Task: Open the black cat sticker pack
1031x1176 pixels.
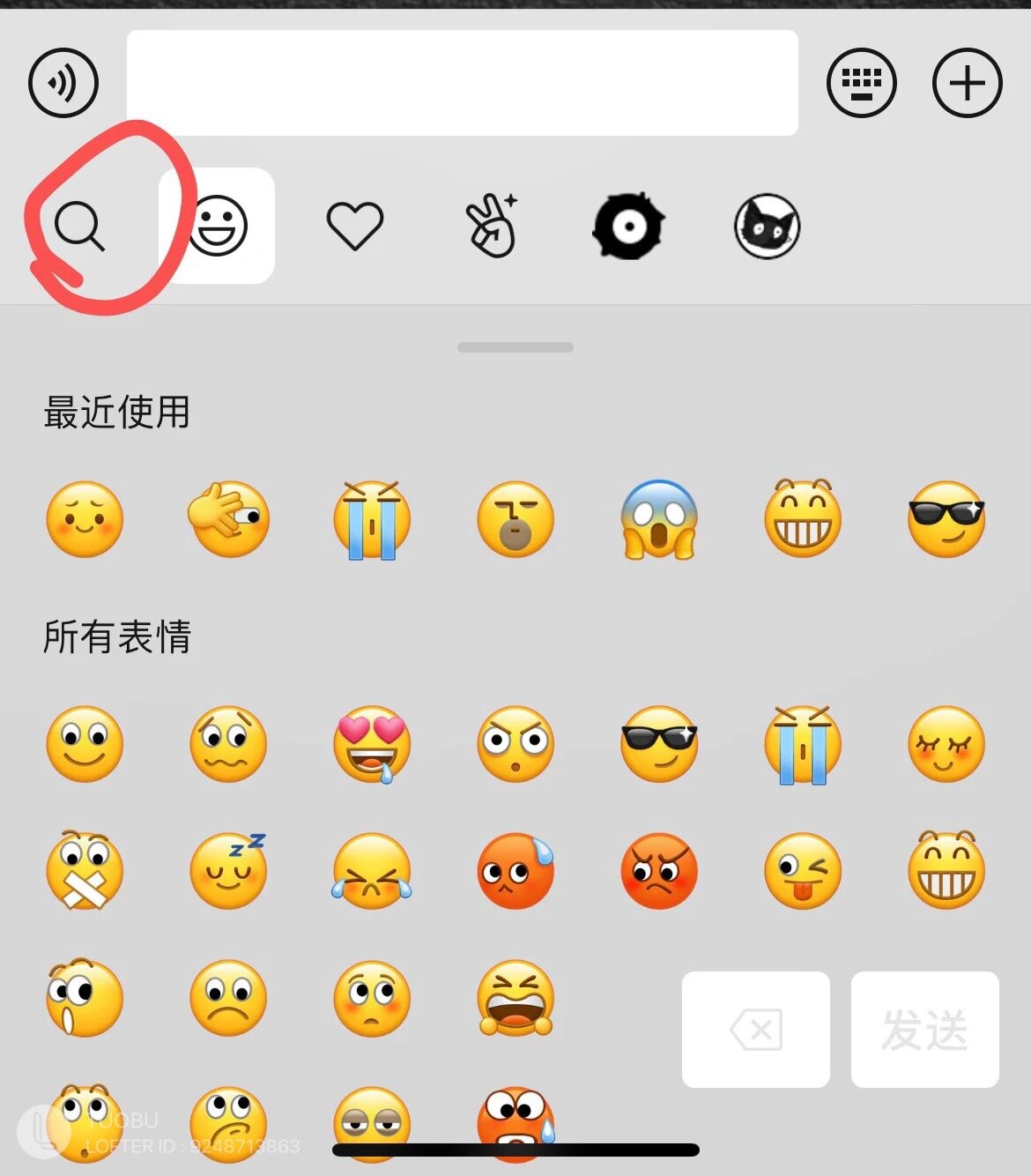Action: click(x=766, y=225)
